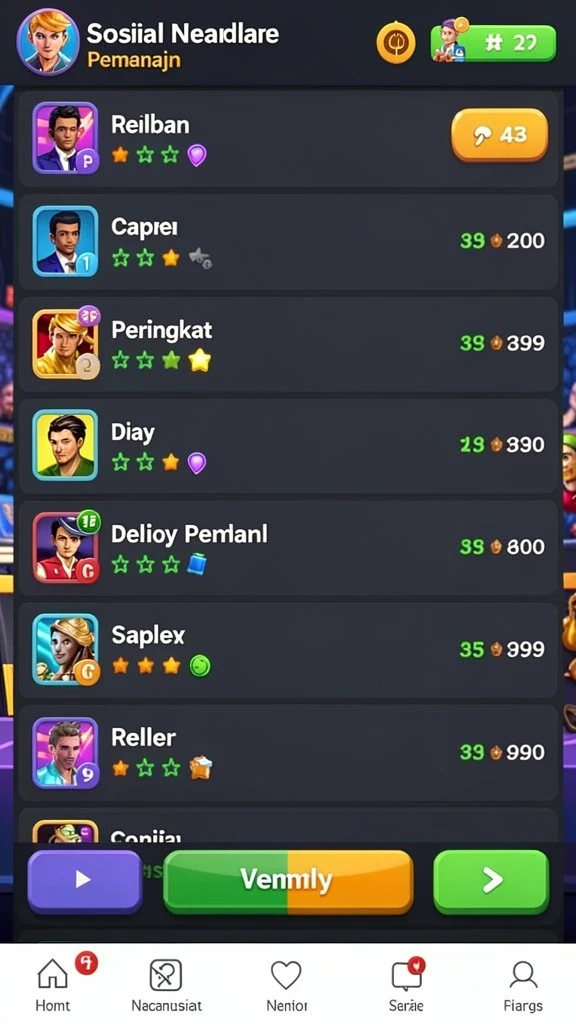The width and height of the screenshot is (576, 1024).
Task: View Saplex's leaderboard entry
Action: pos(288,650)
